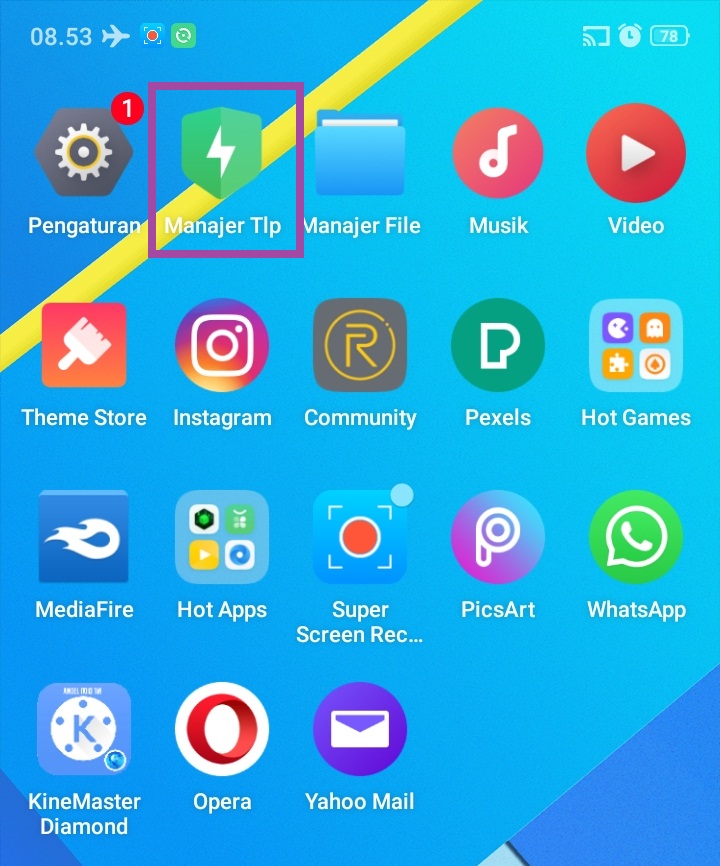Open PicsArt
The image size is (720, 866).
[498, 537]
